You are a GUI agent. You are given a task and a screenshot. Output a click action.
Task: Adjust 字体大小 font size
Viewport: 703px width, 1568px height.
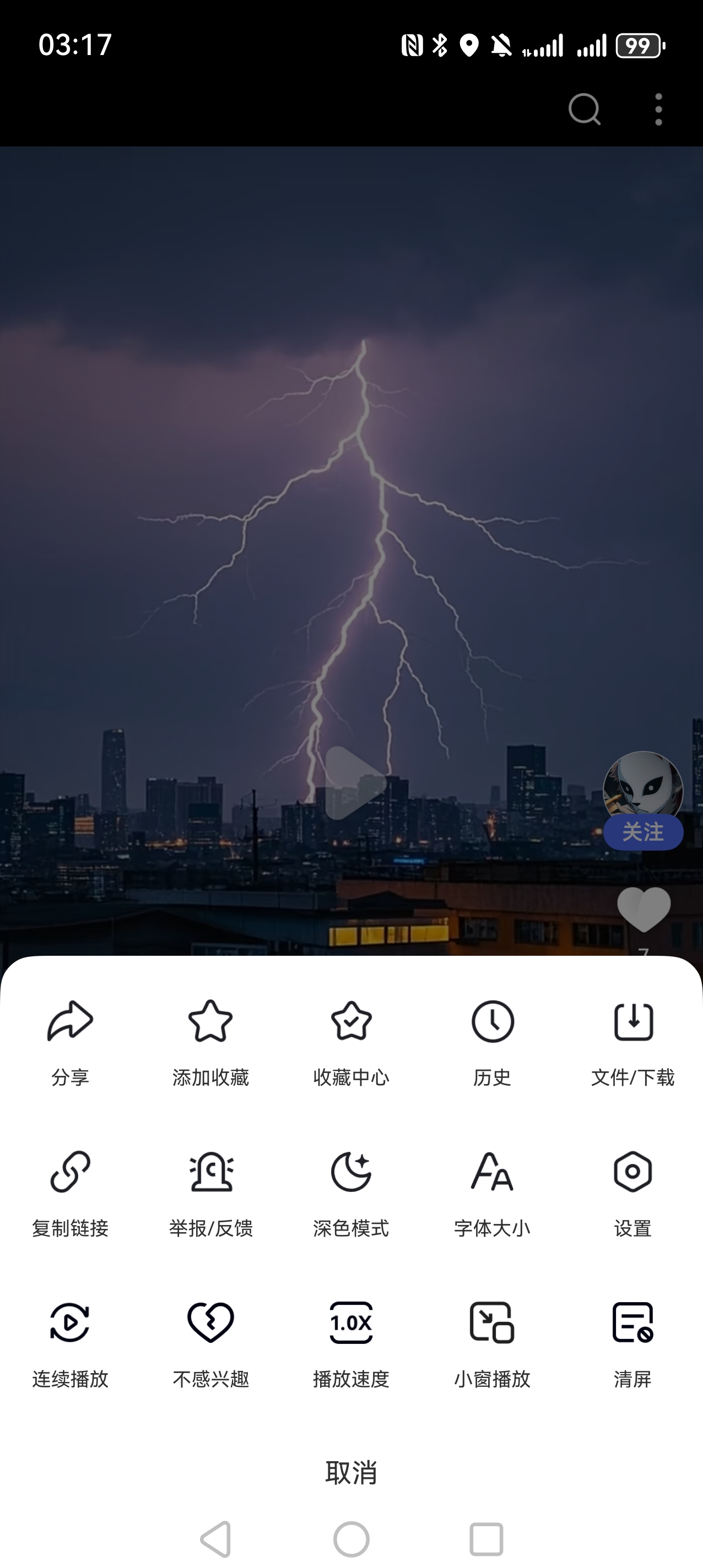(492, 1190)
